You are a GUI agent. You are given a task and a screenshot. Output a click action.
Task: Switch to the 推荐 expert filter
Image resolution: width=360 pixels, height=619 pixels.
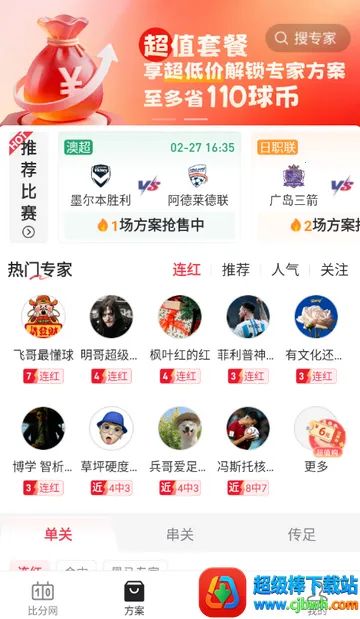click(x=236, y=270)
